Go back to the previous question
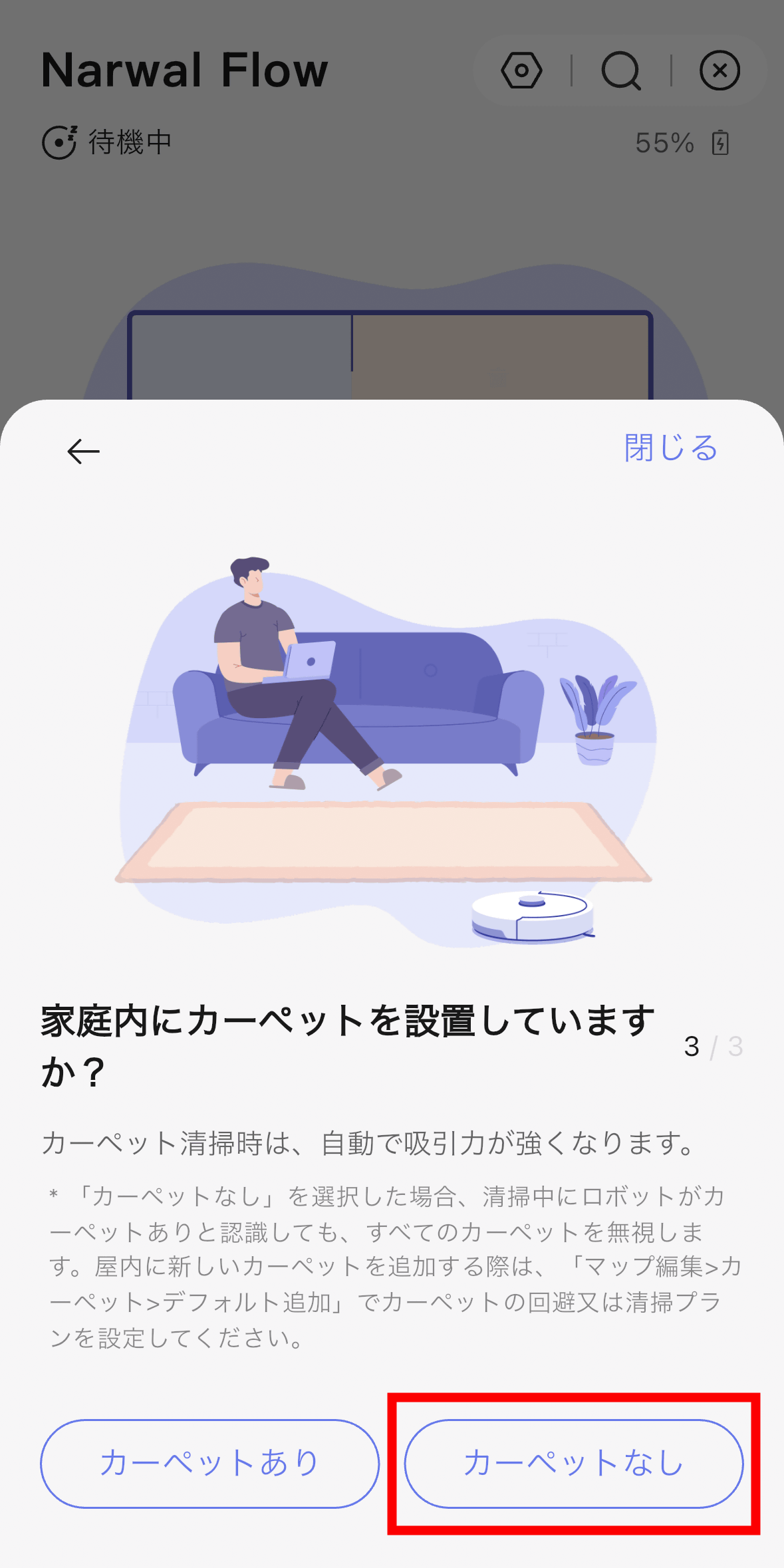 (84, 452)
